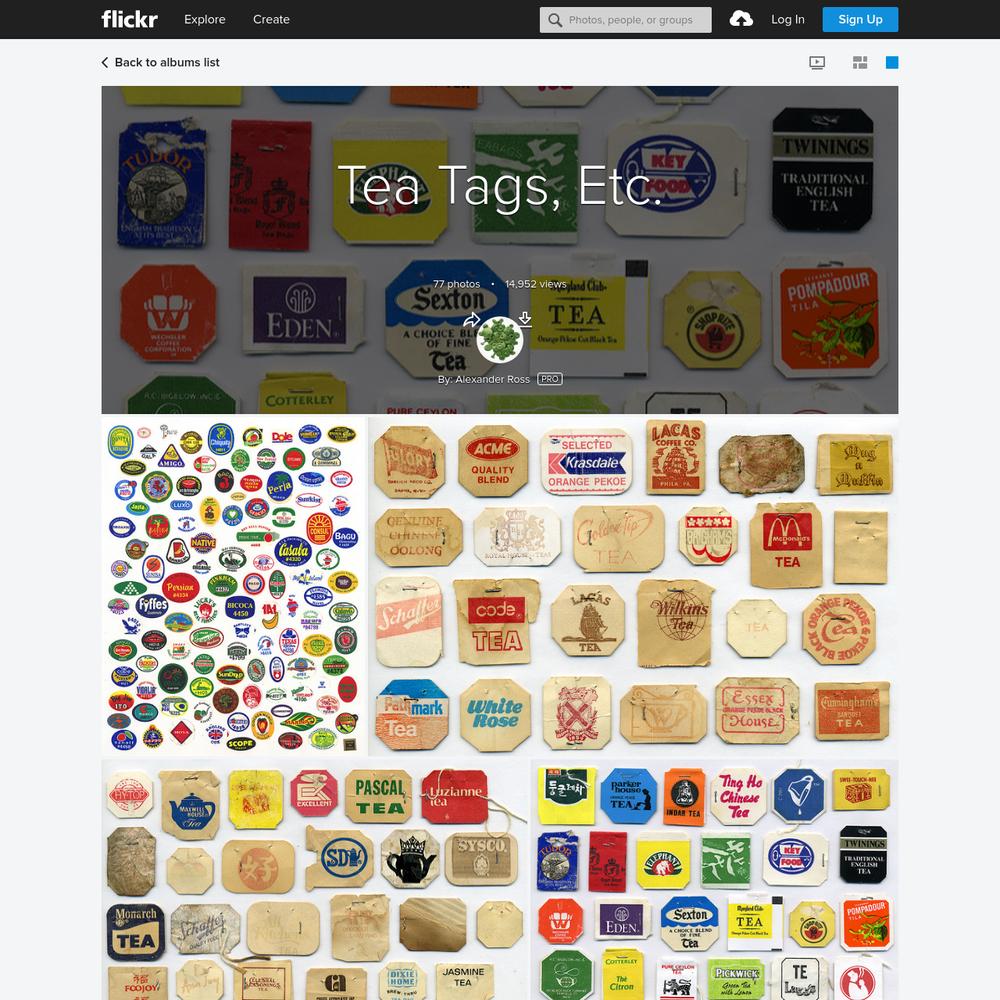Viewport: 1000px width, 1000px height.
Task: Open the Flickr home logo
Action: [x=129, y=19]
